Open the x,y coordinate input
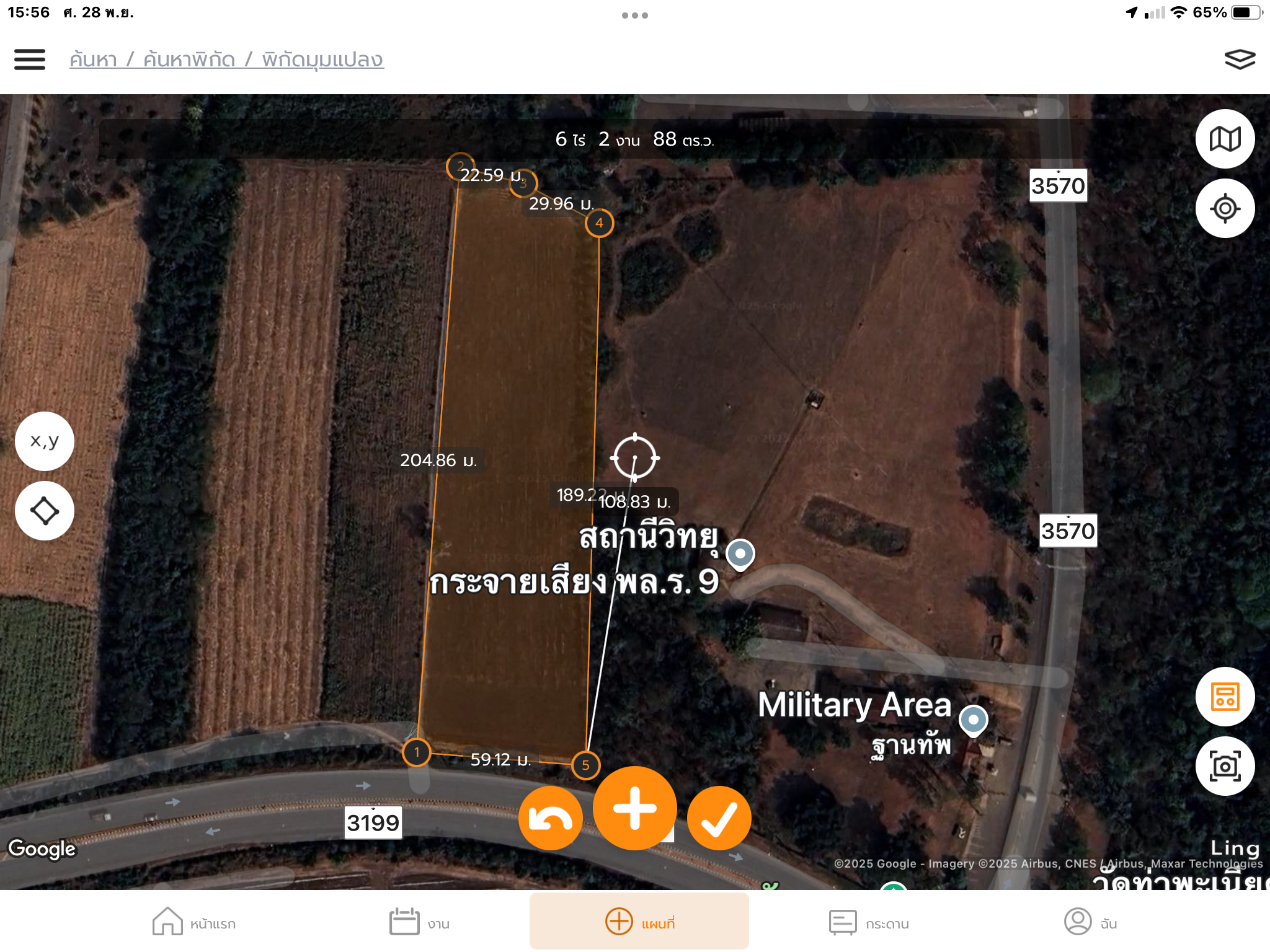This screenshot has width=1270, height=952. click(x=45, y=441)
